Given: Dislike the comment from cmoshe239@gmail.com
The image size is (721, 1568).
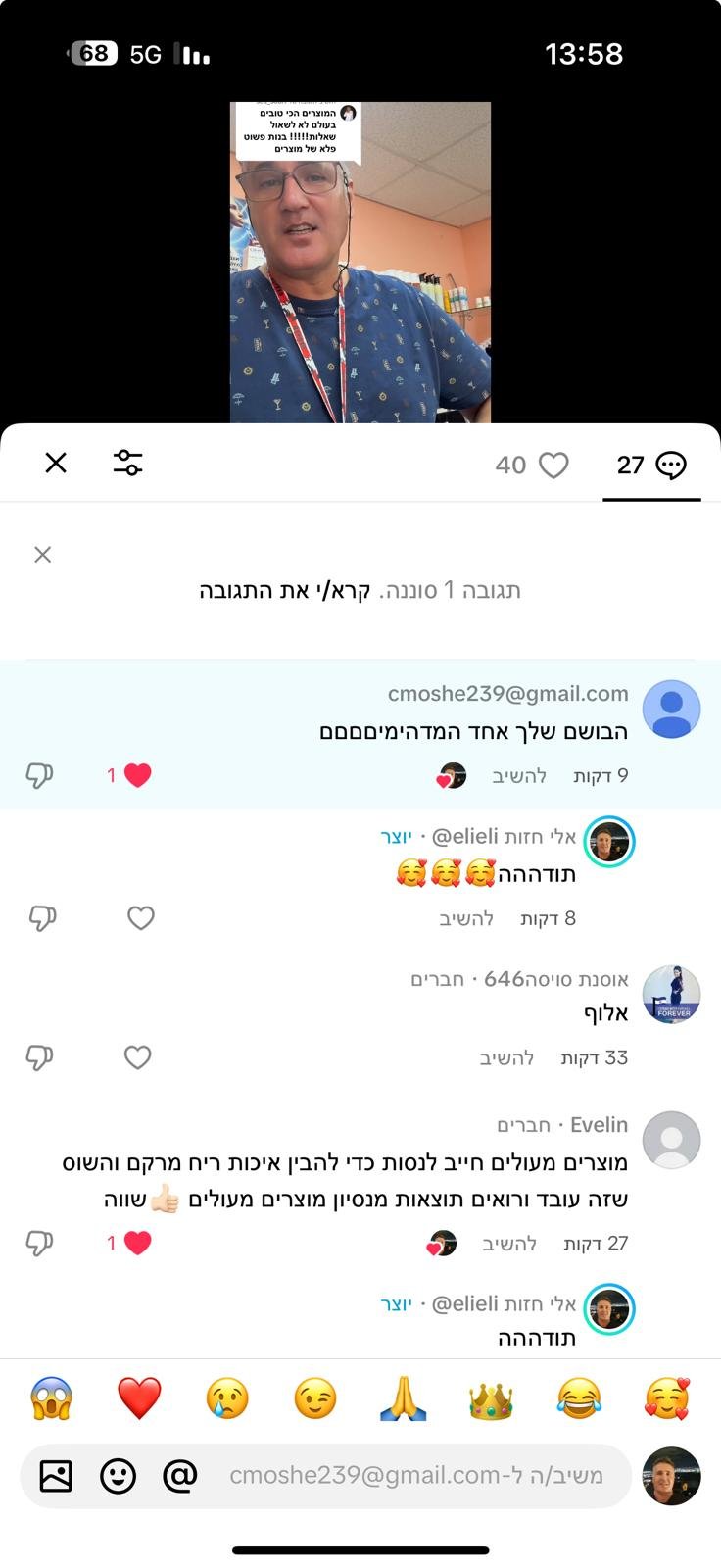Looking at the screenshot, I should [39, 776].
